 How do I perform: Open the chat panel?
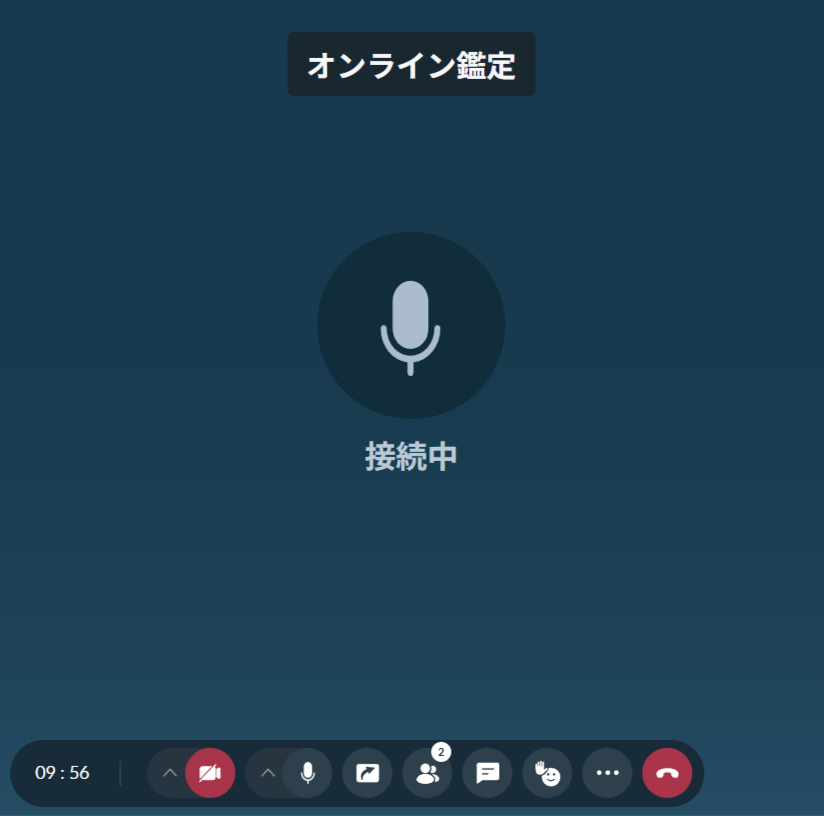pyautogui.click(x=487, y=773)
